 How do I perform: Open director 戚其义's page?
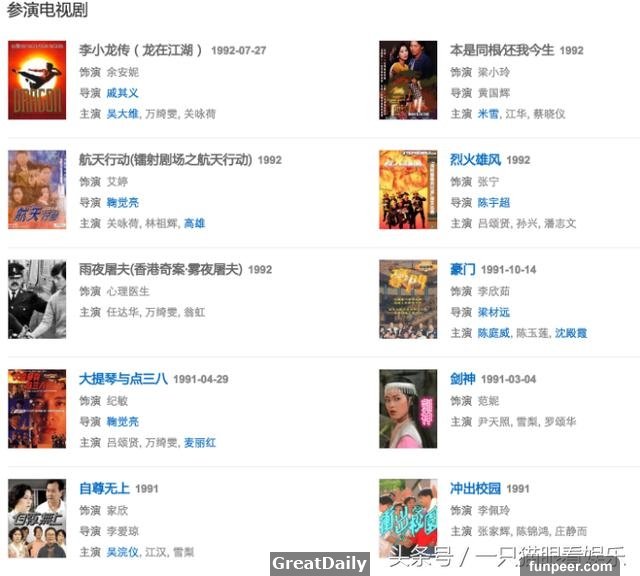click(x=122, y=93)
